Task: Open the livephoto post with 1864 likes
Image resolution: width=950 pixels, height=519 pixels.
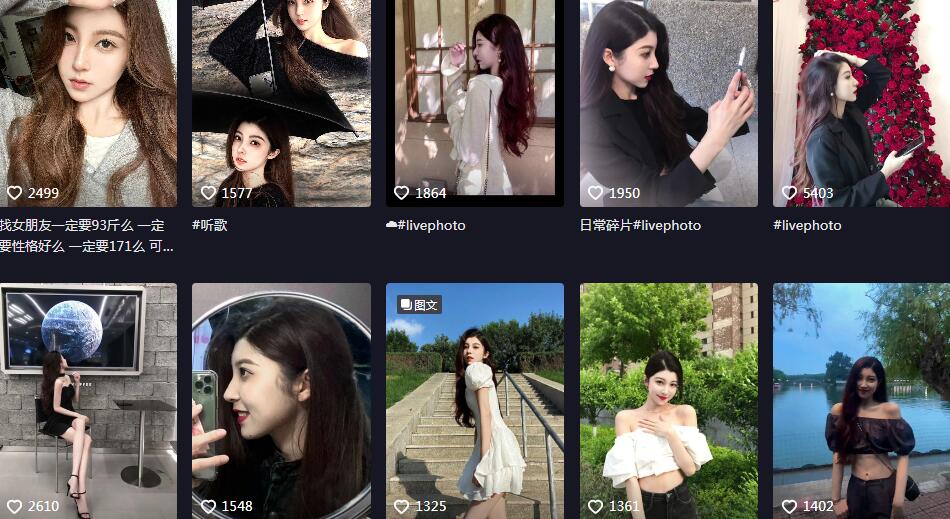Action: tap(475, 100)
